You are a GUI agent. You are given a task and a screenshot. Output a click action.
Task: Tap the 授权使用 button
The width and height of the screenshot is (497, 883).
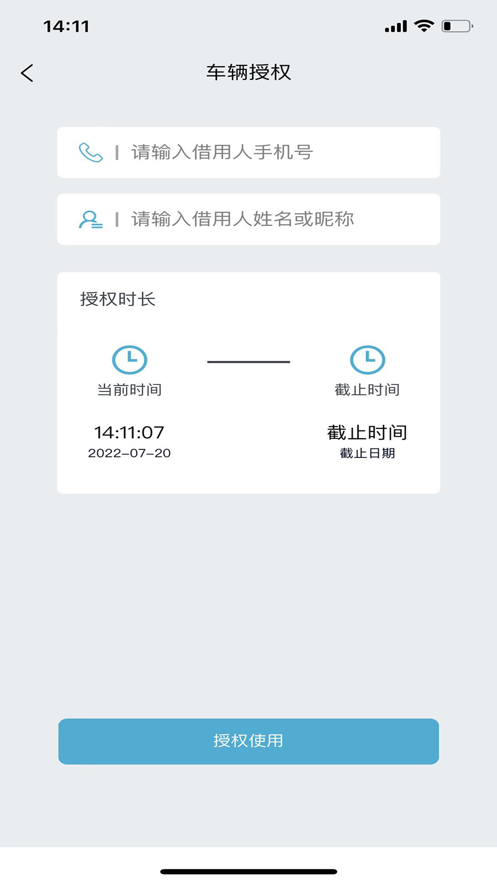(248, 741)
